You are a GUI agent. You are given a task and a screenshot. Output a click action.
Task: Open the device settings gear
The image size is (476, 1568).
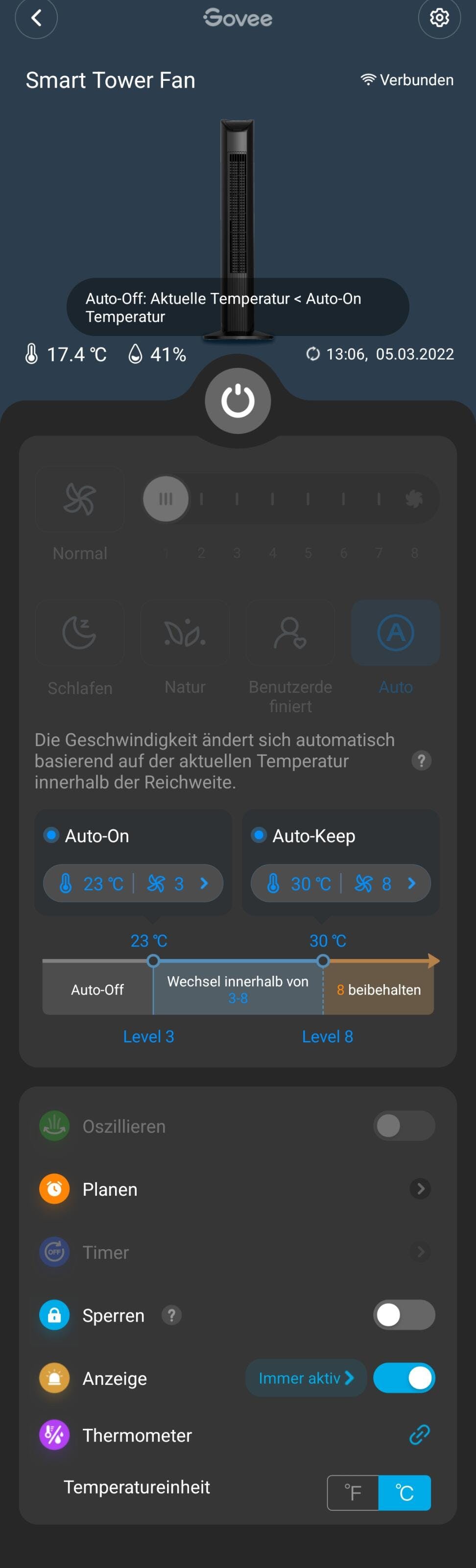pos(439,18)
